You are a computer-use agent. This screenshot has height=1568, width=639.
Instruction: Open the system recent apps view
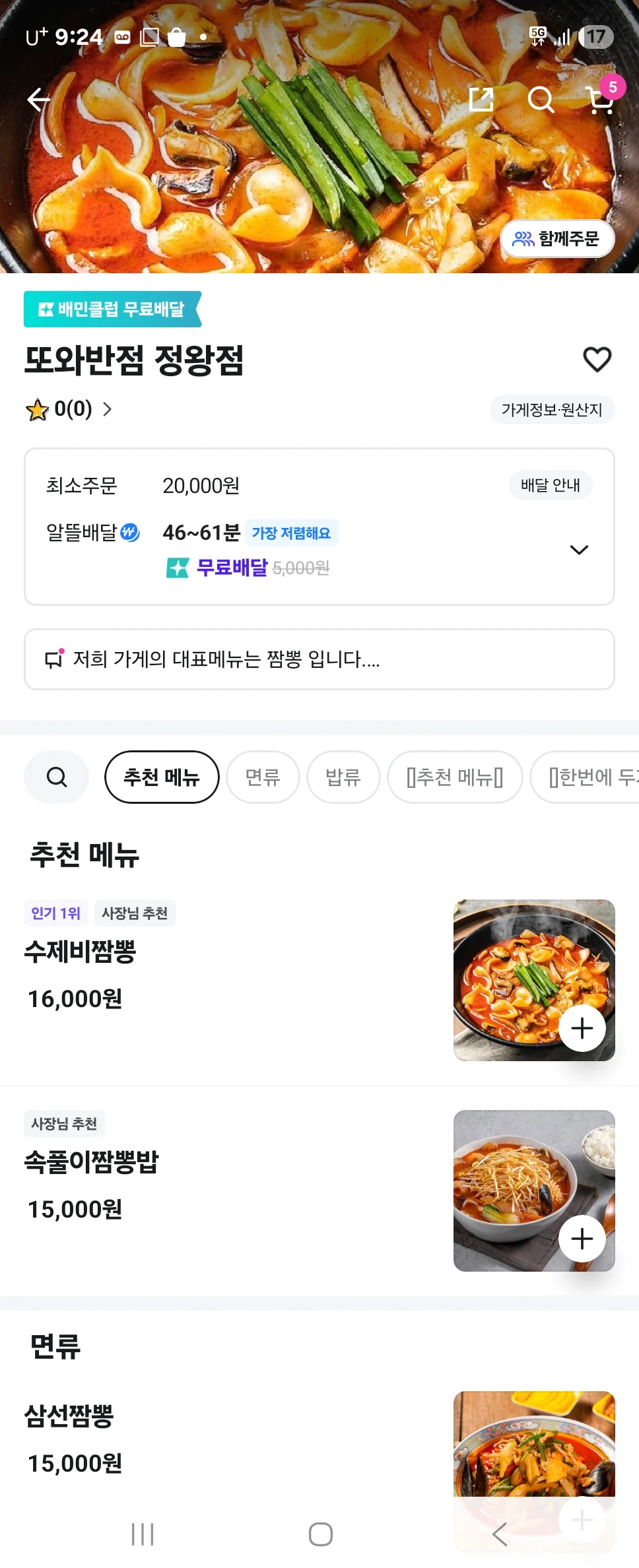(143, 1534)
